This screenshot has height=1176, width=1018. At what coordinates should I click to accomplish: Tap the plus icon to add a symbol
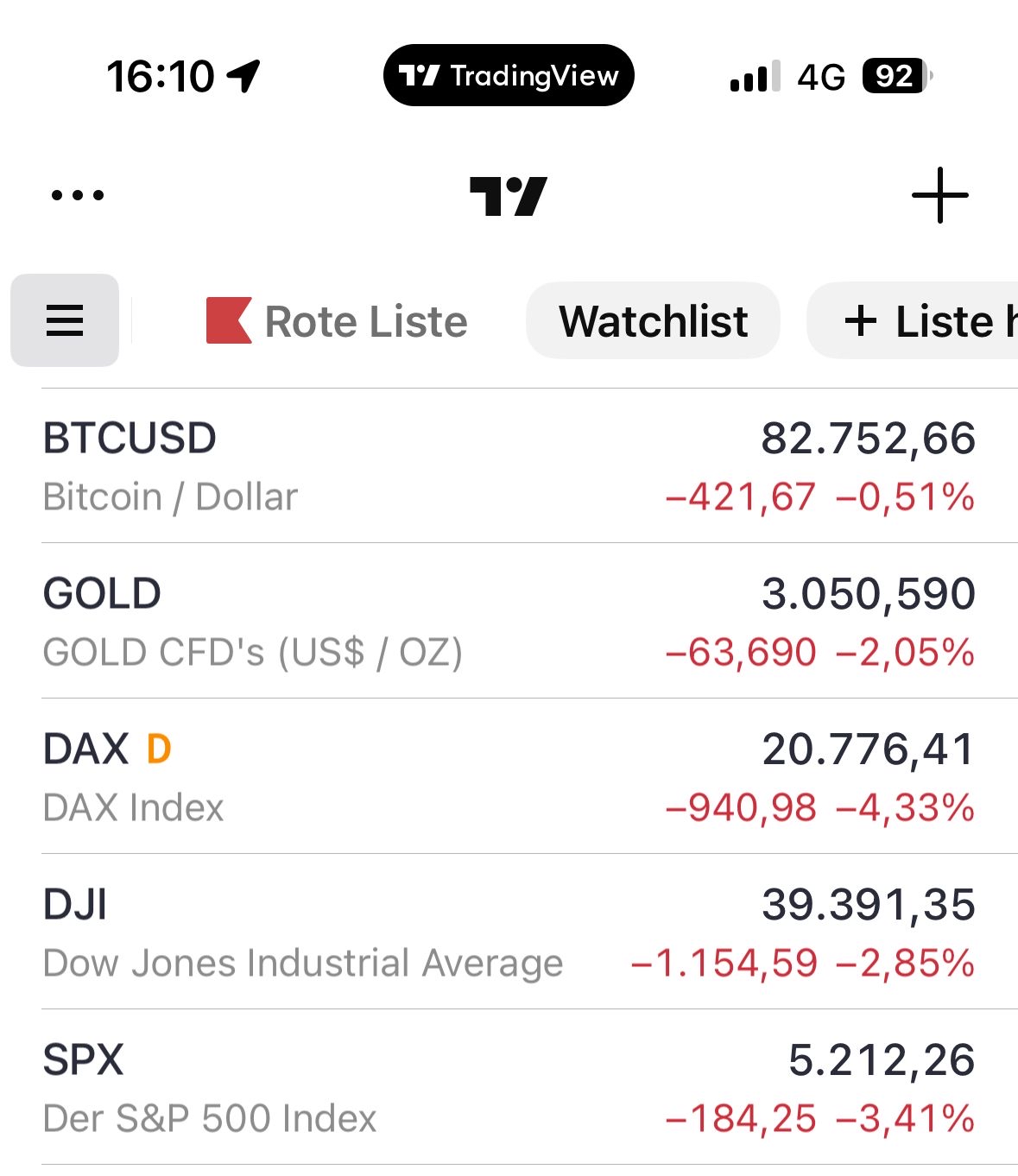pyautogui.click(x=941, y=194)
